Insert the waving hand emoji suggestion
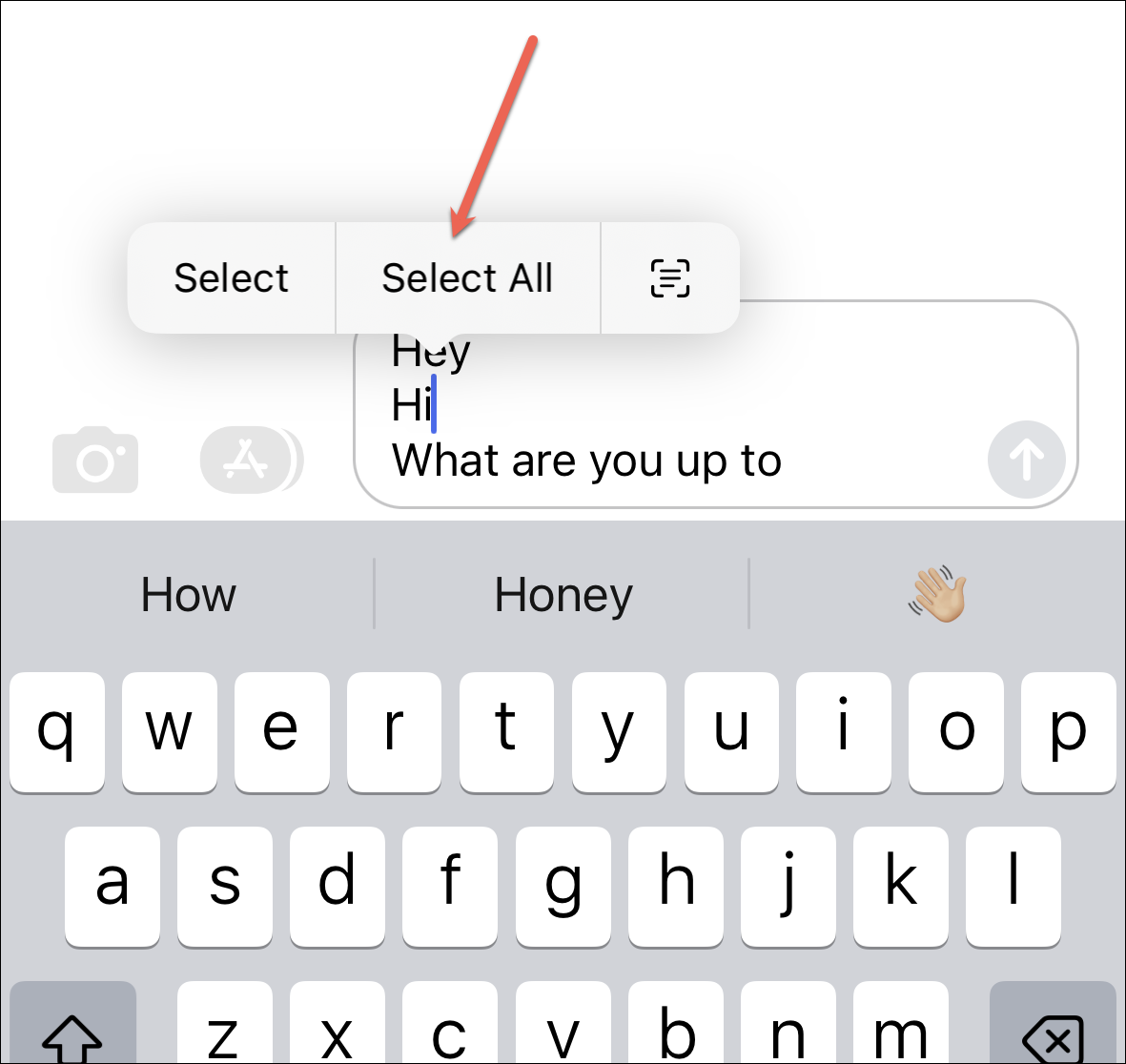This screenshot has height=1064, width=1126. click(x=938, y=595)
